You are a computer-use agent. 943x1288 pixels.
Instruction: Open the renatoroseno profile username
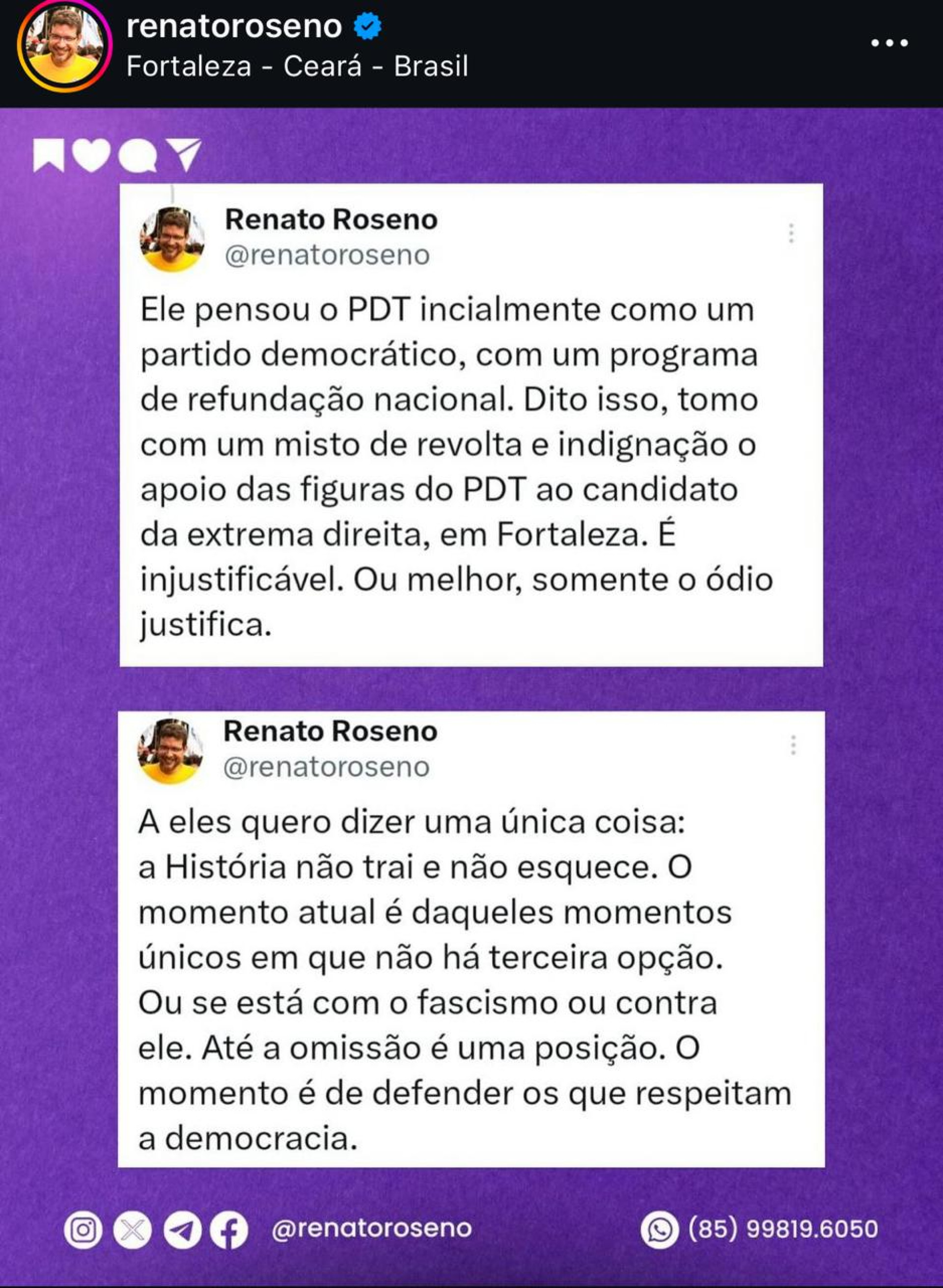pyautogui.click(x=234, y=26)
